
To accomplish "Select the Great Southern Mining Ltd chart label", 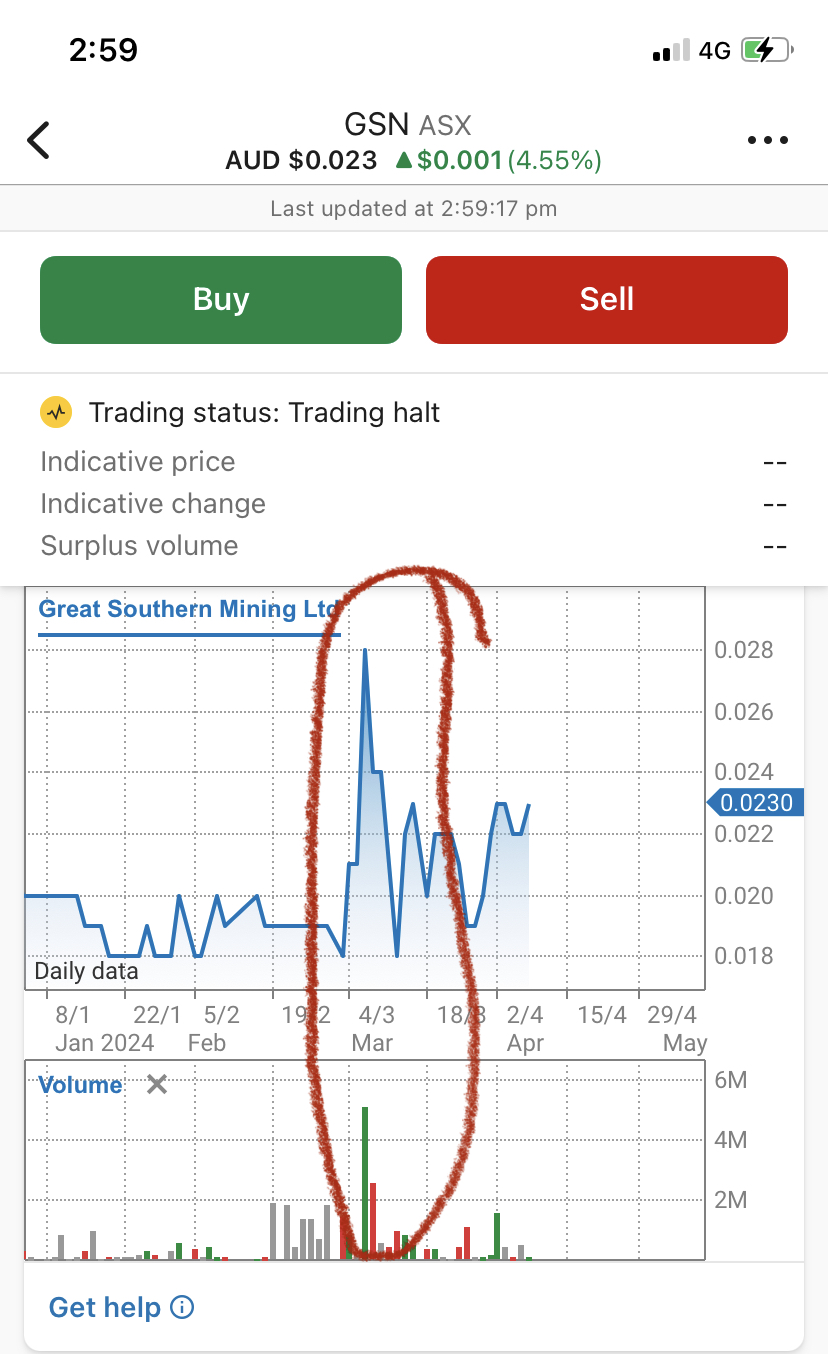I will tap(188, 609).
